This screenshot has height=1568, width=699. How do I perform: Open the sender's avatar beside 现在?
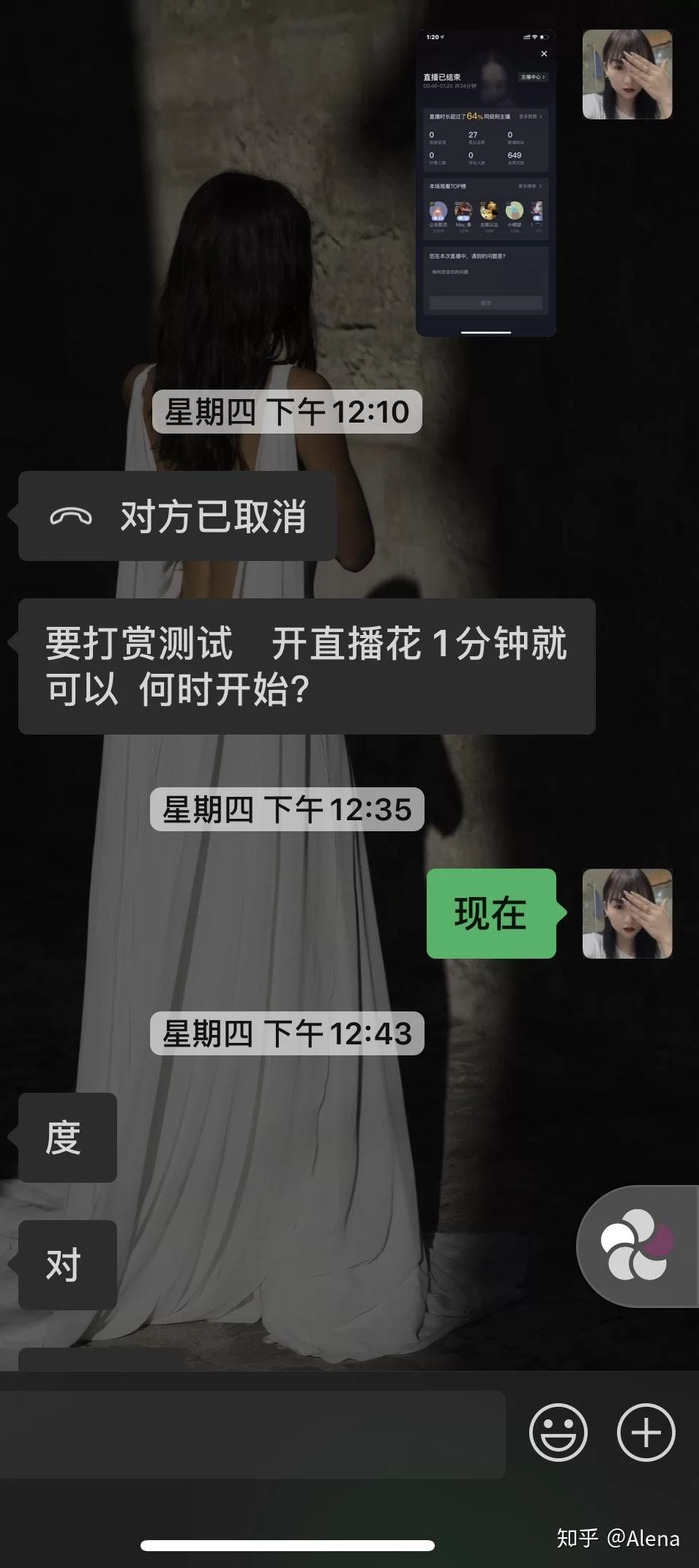tap(627, 913)
